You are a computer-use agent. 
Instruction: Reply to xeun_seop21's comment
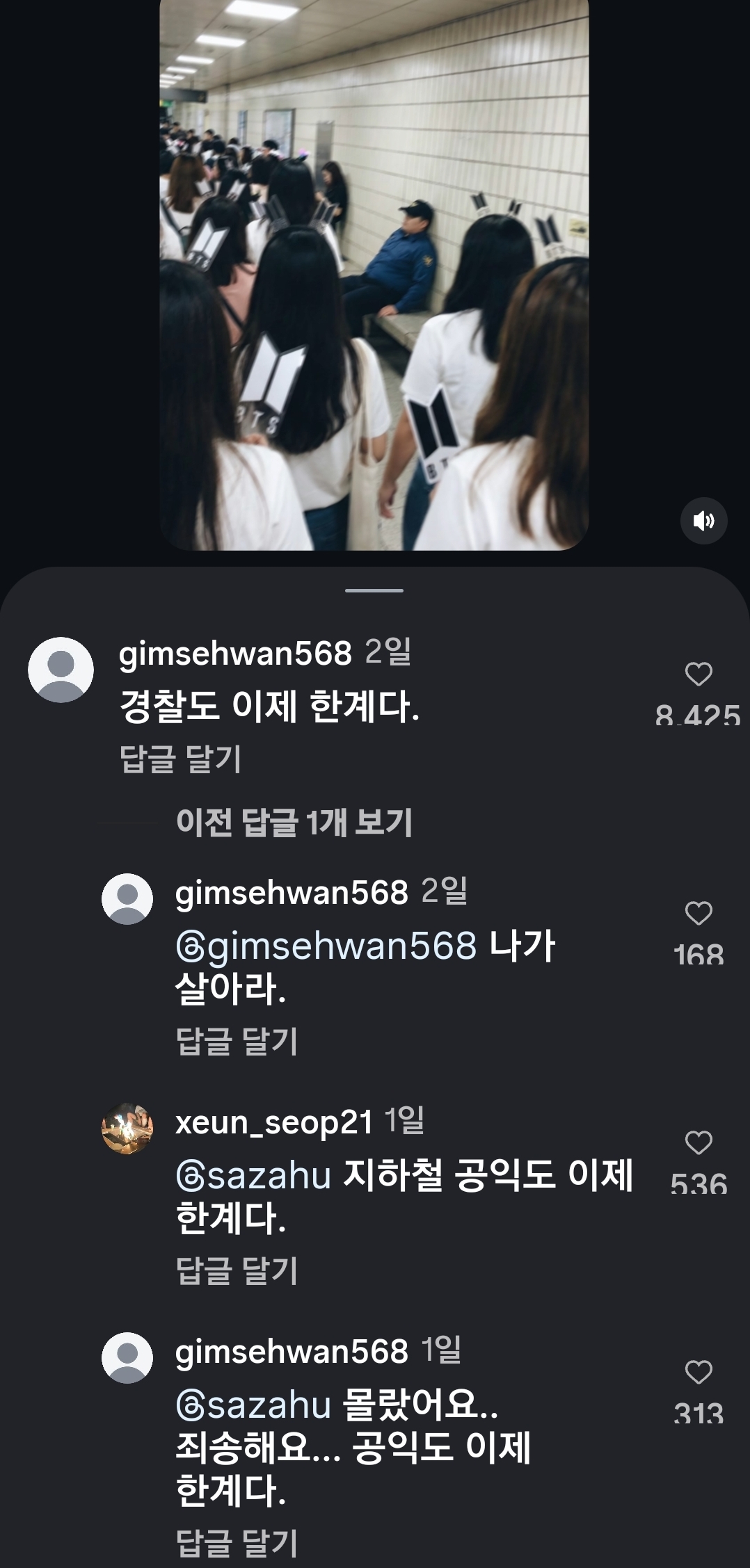pyautogui.click(x=237, y=1270)
